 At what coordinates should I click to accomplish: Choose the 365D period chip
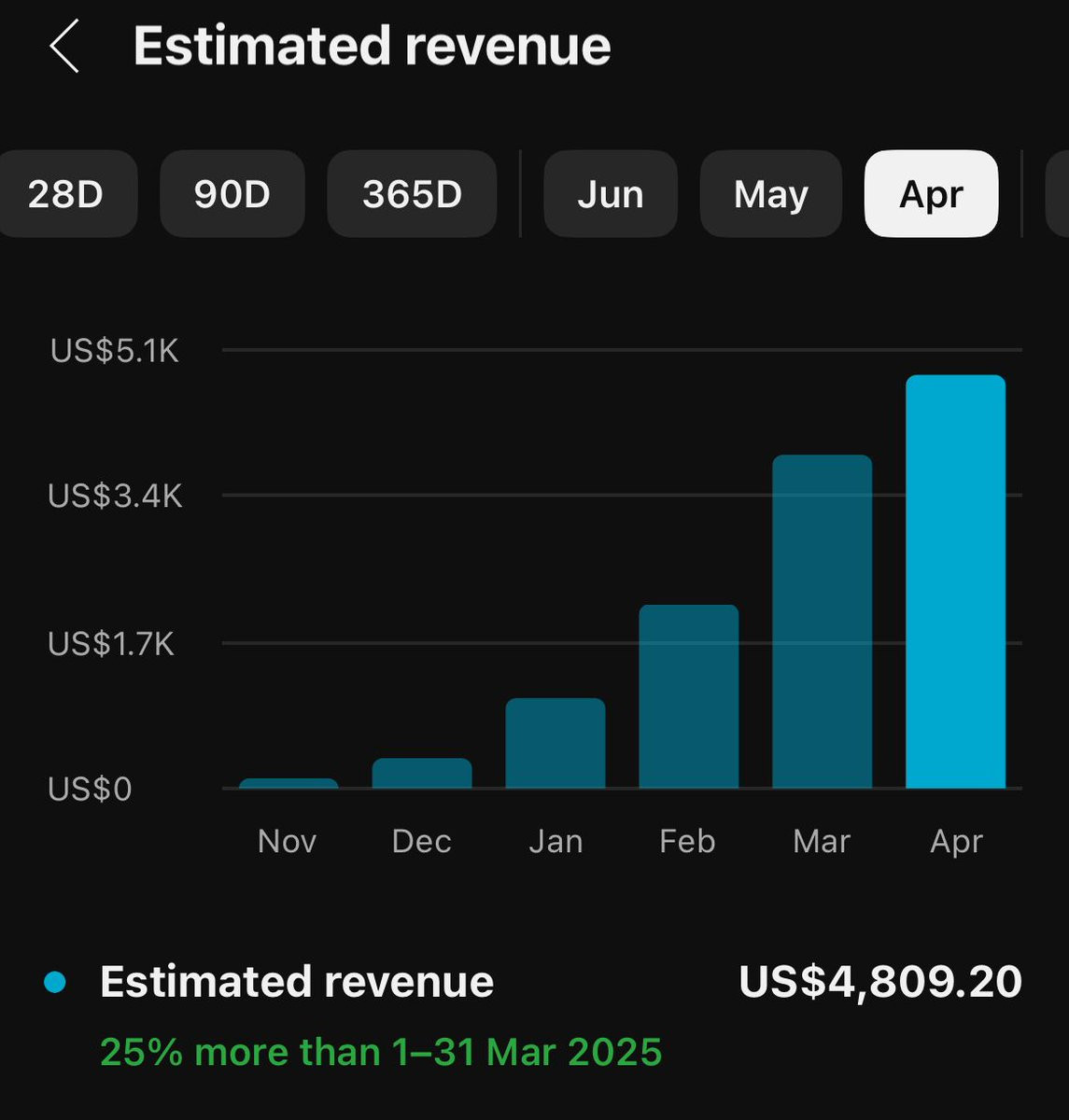tap(412, 194)
